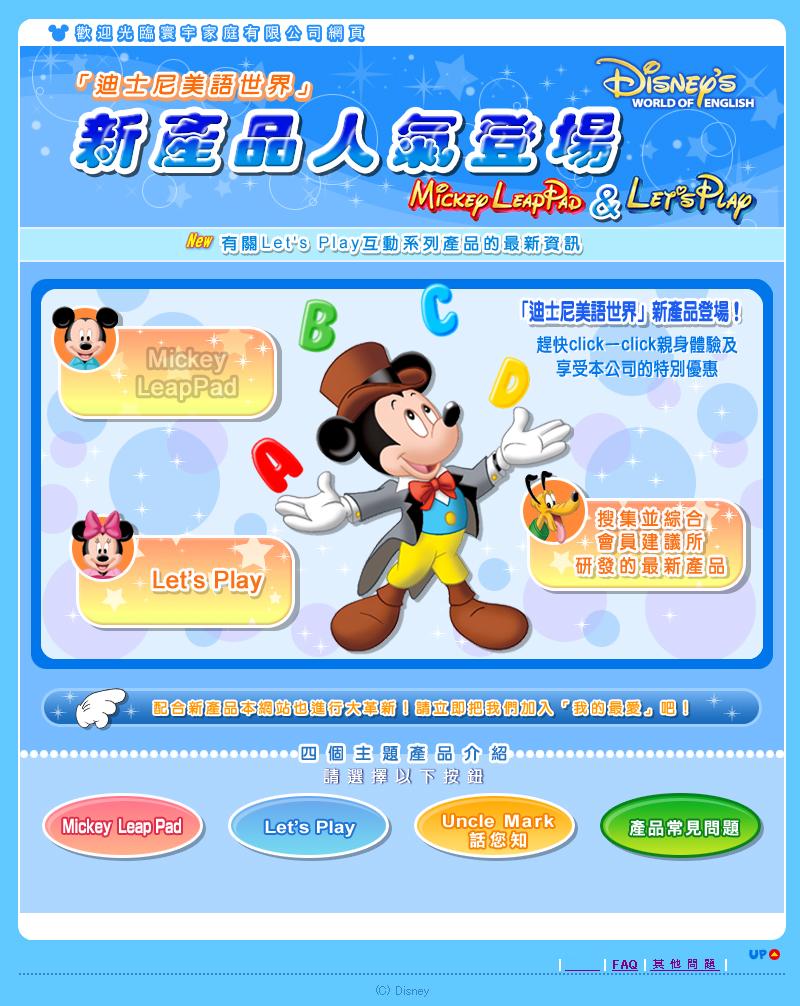Open the orange Uncle Mark 話您知 button
Viewport: 800px width, 1006px height.
[497, 829]
